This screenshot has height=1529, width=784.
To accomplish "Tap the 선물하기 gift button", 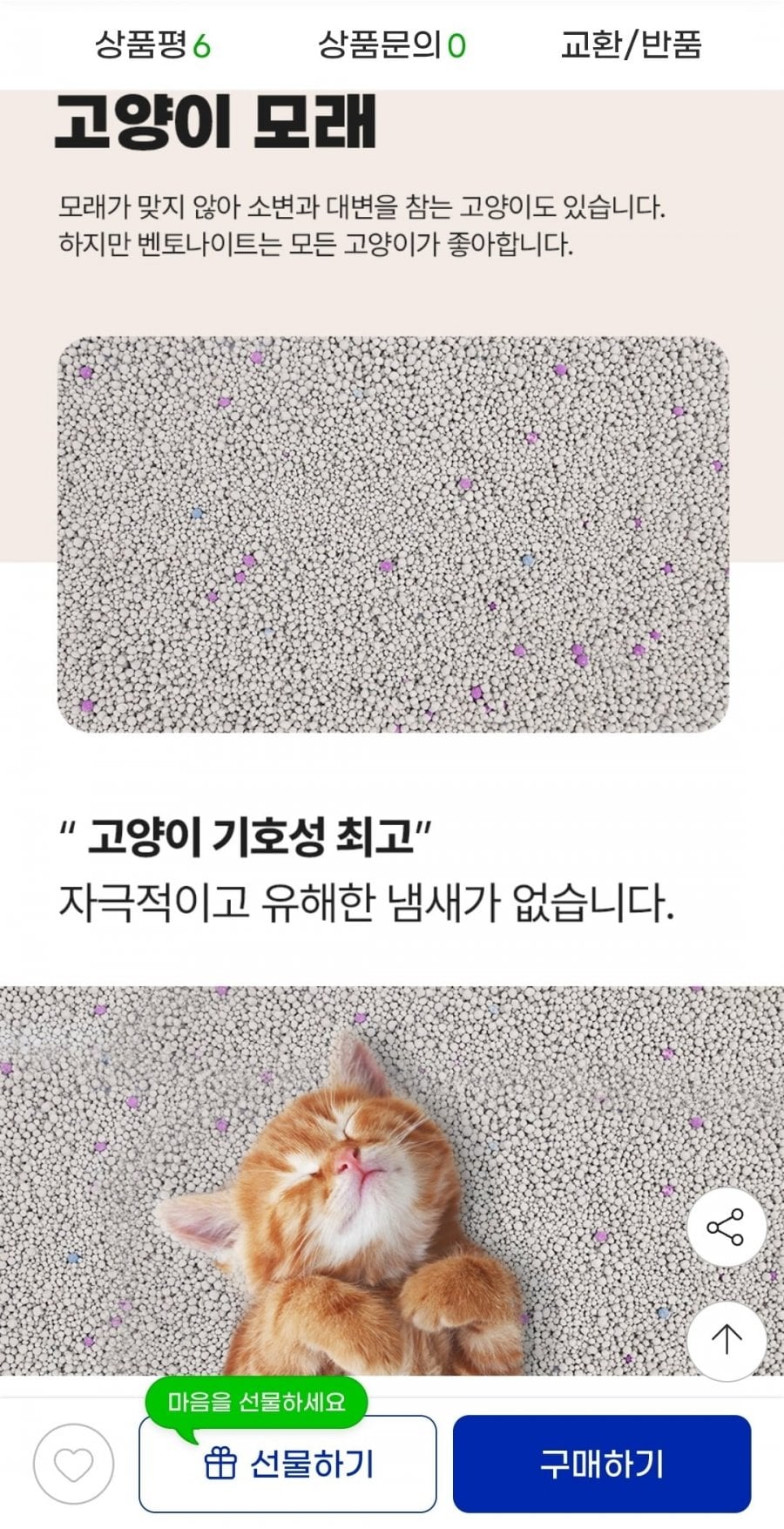I will [287, 1465].
